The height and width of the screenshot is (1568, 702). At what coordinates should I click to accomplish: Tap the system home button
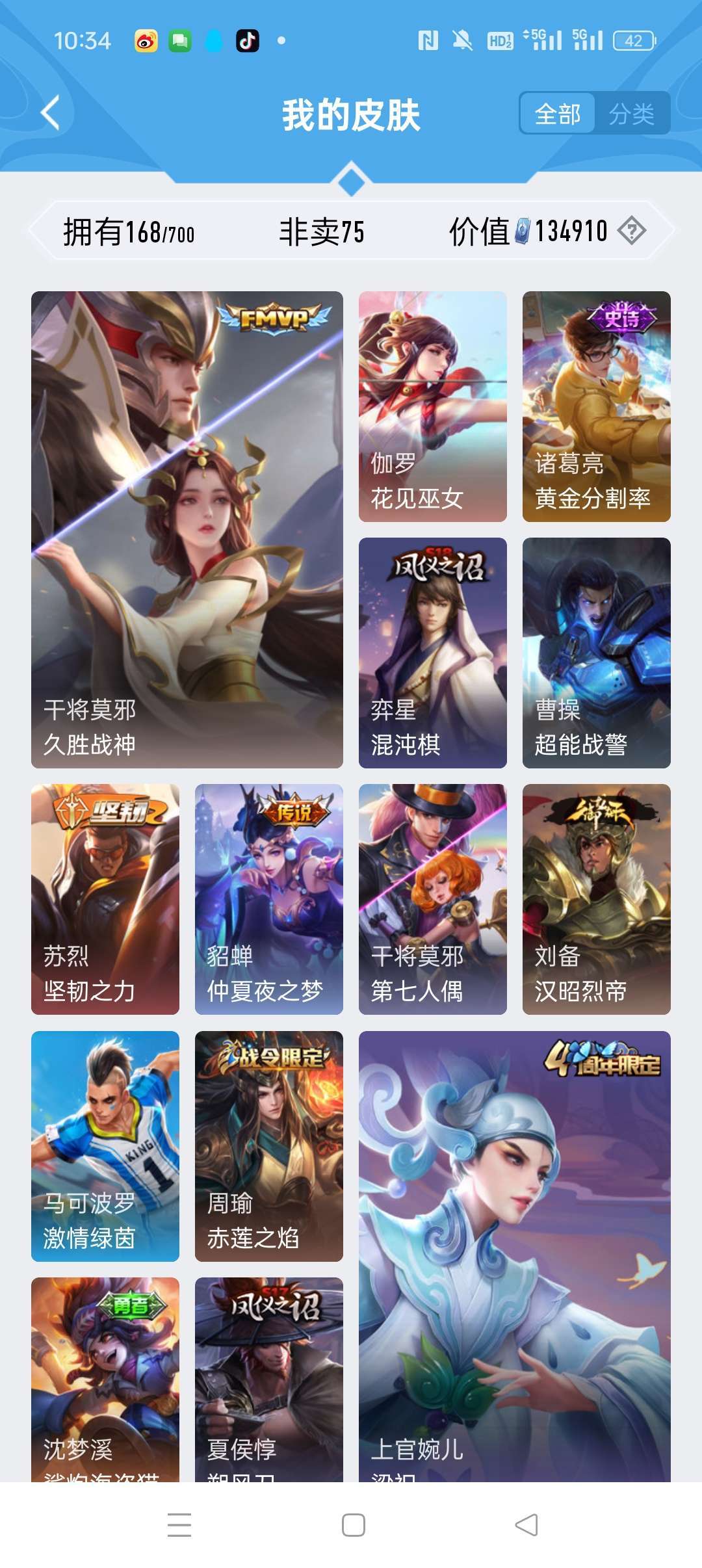coord(354,1525)
